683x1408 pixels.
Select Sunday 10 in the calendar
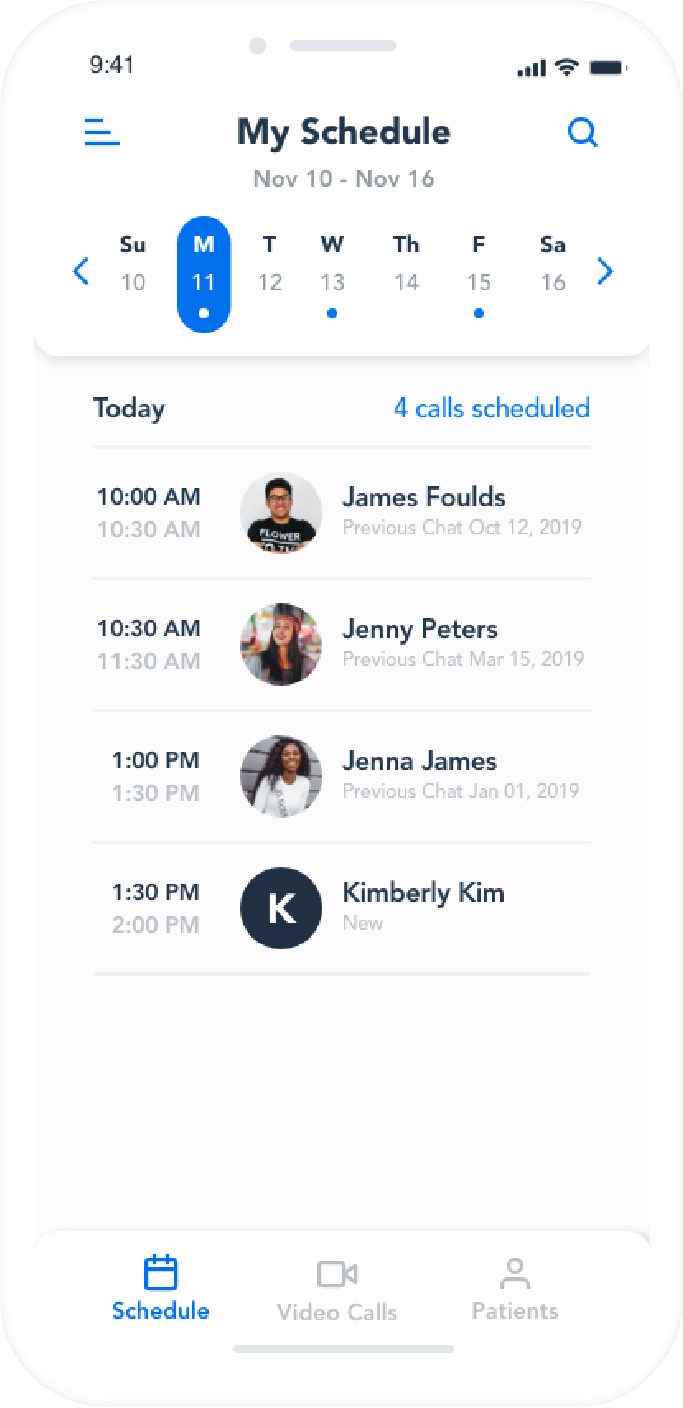pos(133,264)
